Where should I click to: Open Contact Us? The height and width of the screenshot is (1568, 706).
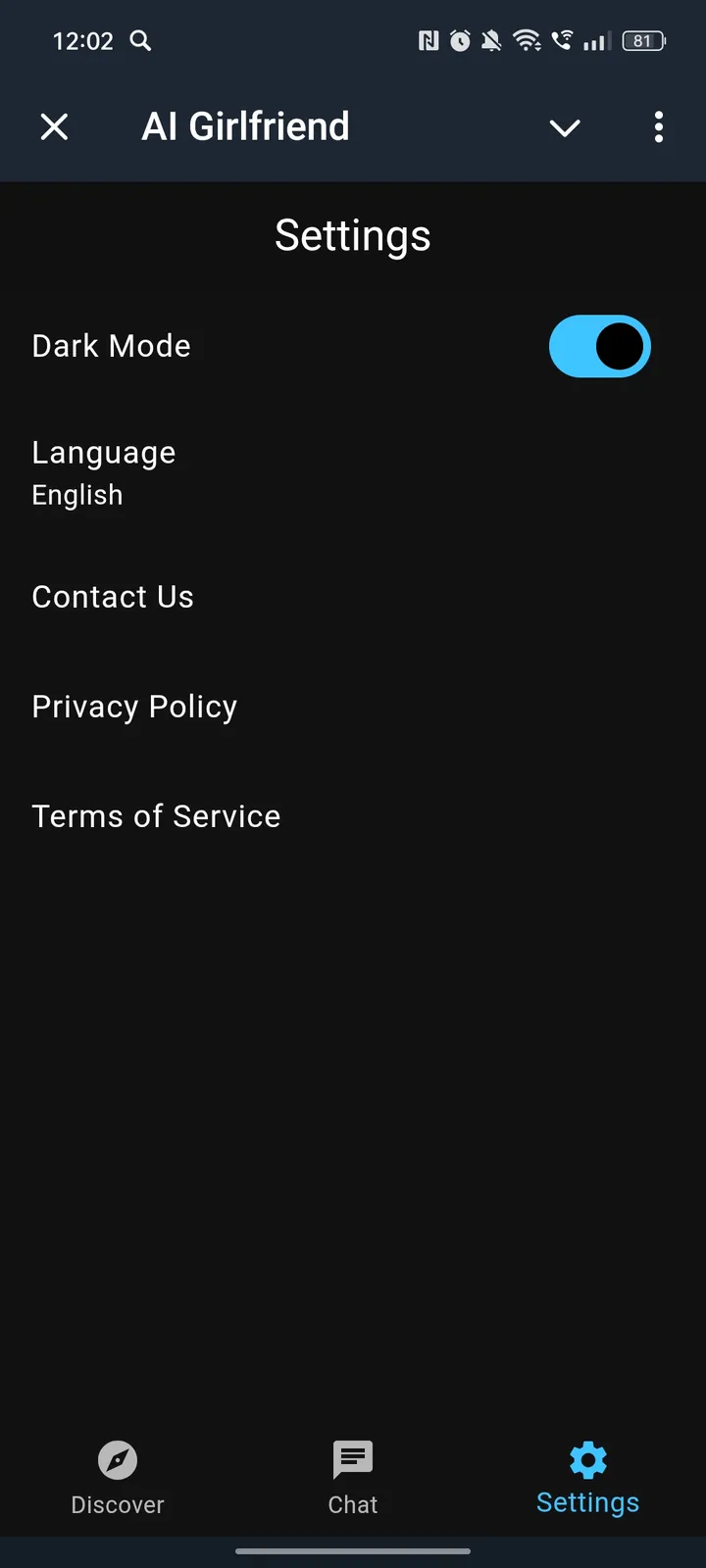click(113, 597)
